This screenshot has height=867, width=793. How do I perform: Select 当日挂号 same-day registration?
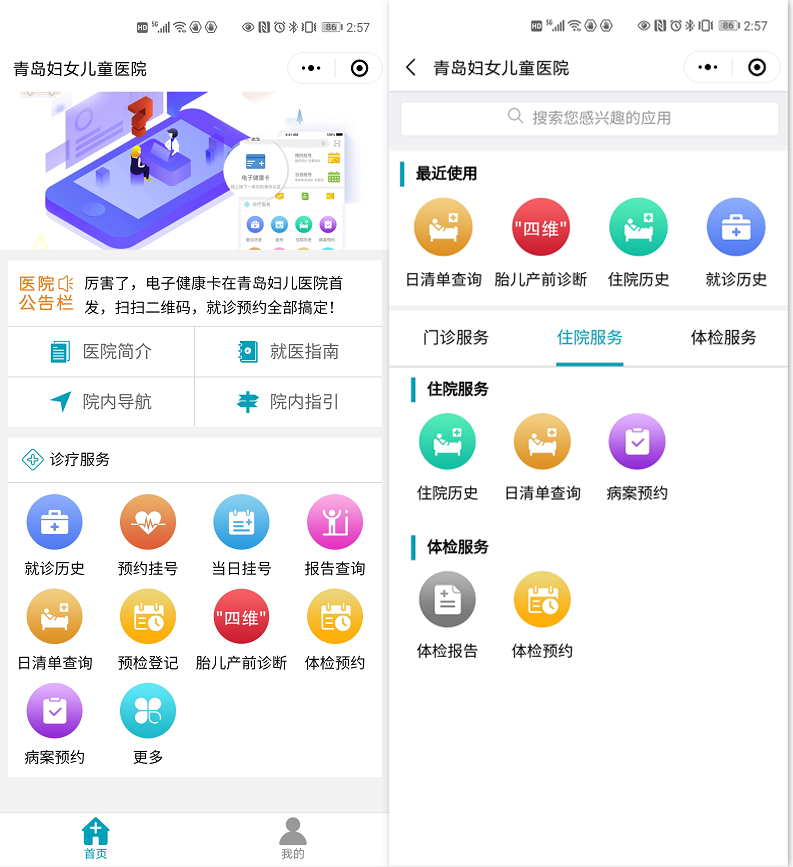(x=241, y=535)
